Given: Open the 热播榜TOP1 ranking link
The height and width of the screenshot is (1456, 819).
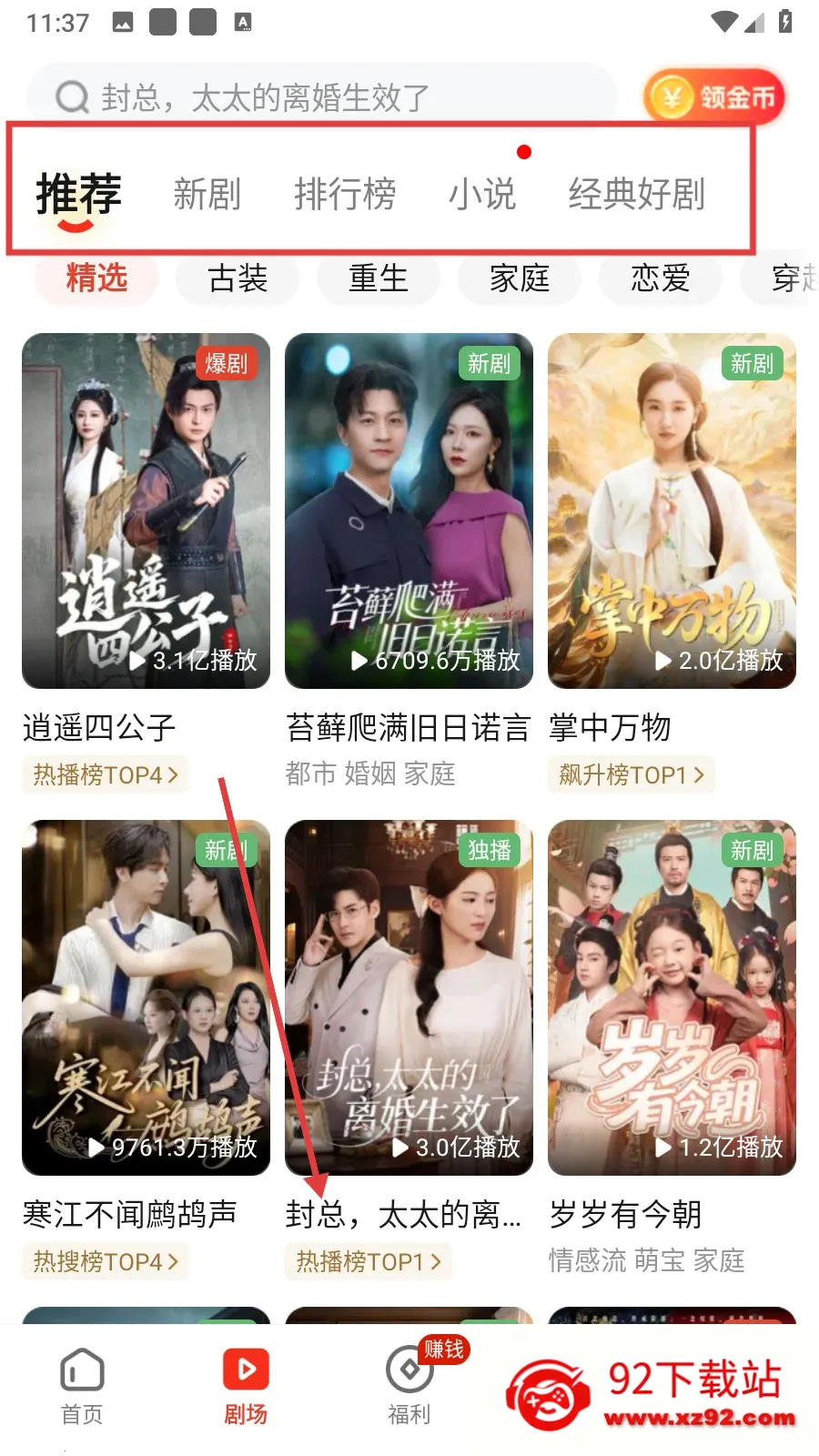Looking at the screenshot, I should point(368,1261).
